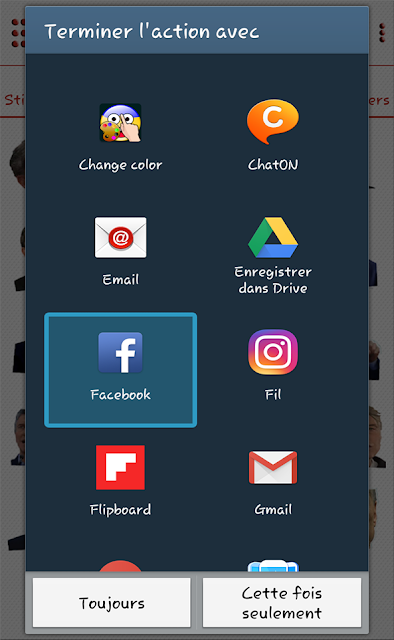Pick the Email app
Viewport: 394px width, 640px height.
(120, 252)
